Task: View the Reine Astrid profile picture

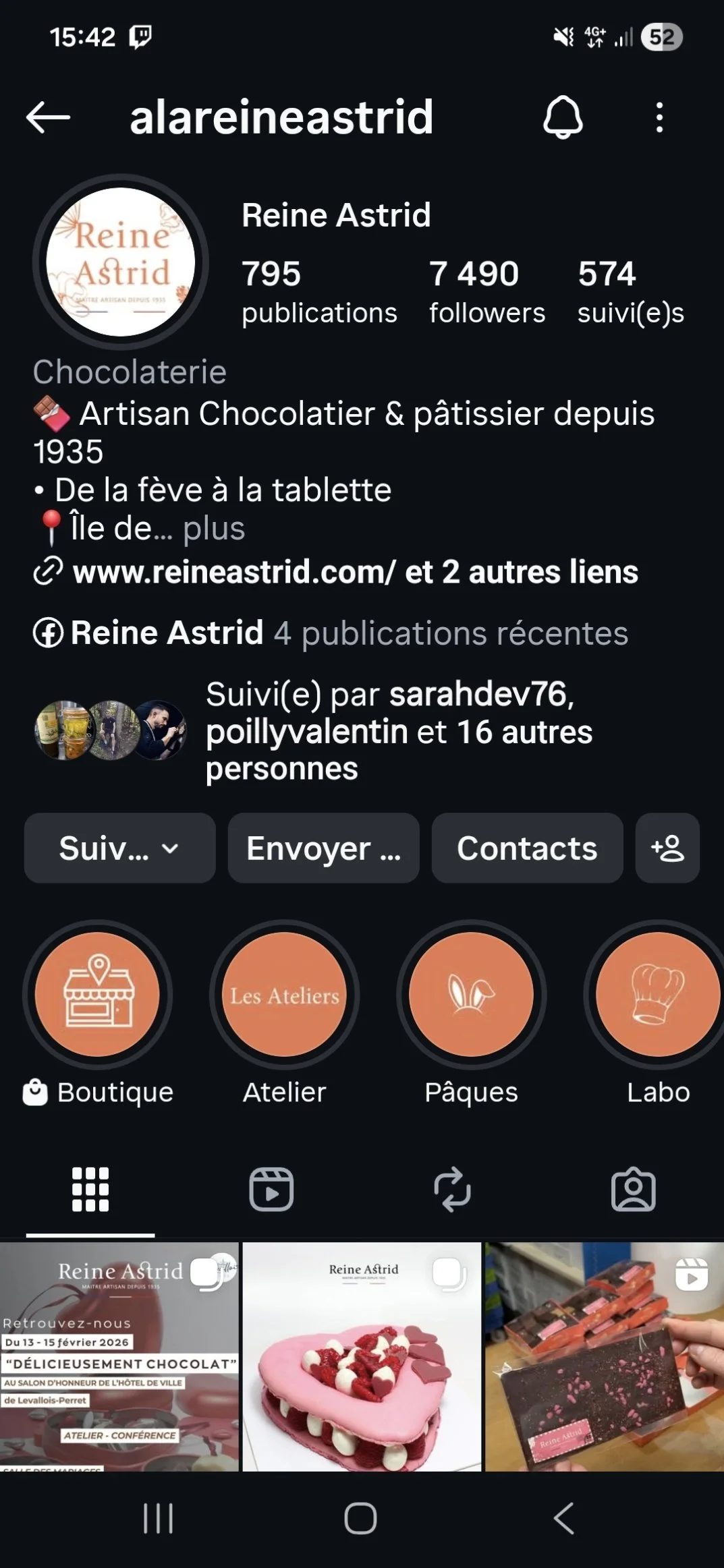Action: 121,262
